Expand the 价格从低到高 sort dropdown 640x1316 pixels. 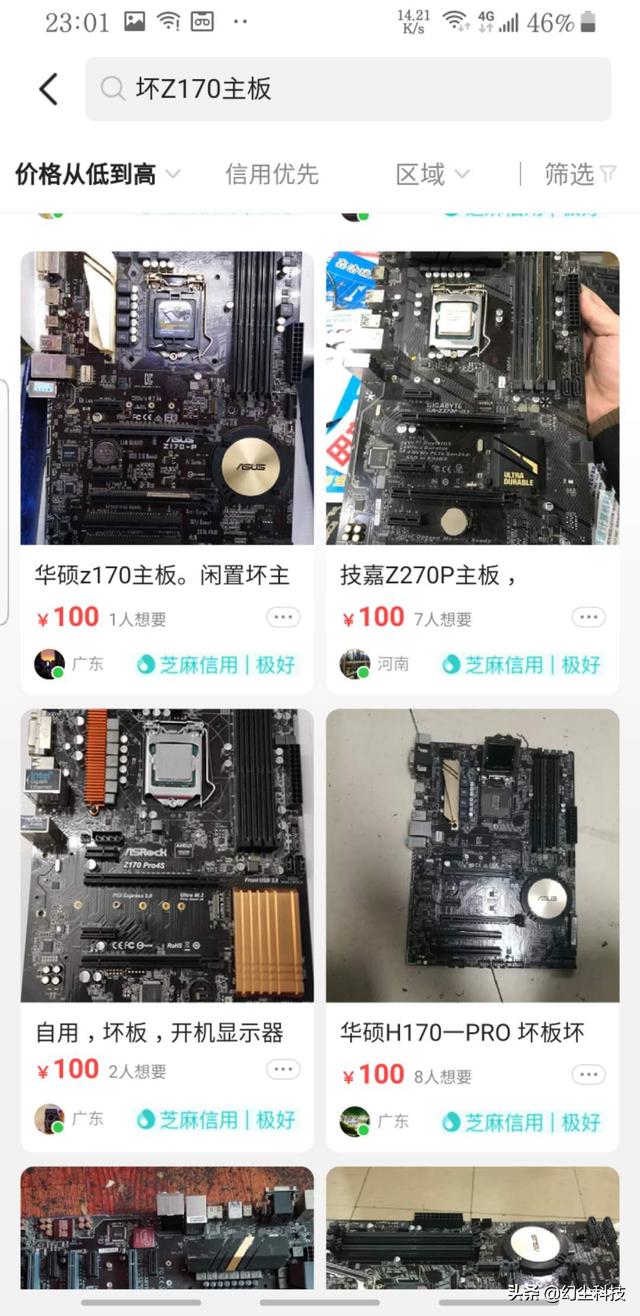tap(97, 174)
